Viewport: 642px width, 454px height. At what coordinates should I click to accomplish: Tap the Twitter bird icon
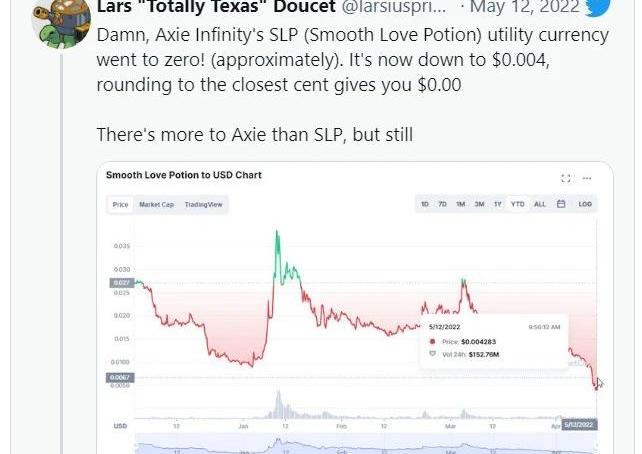(597, 8)
